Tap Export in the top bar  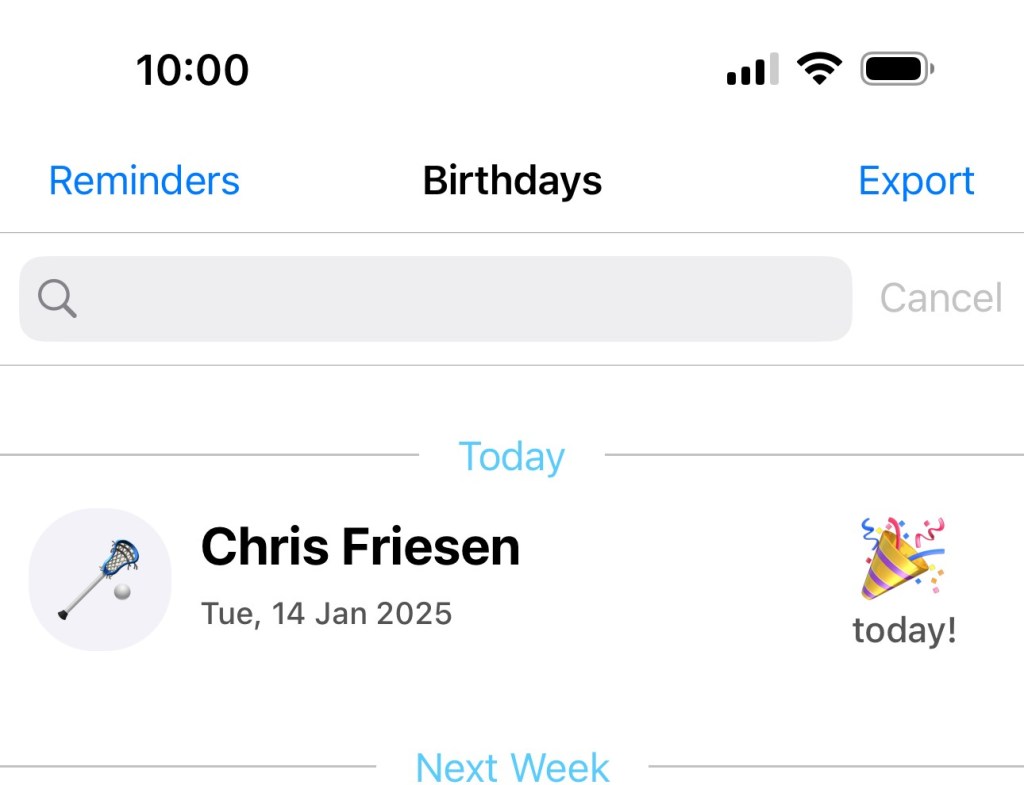(916, 181)
